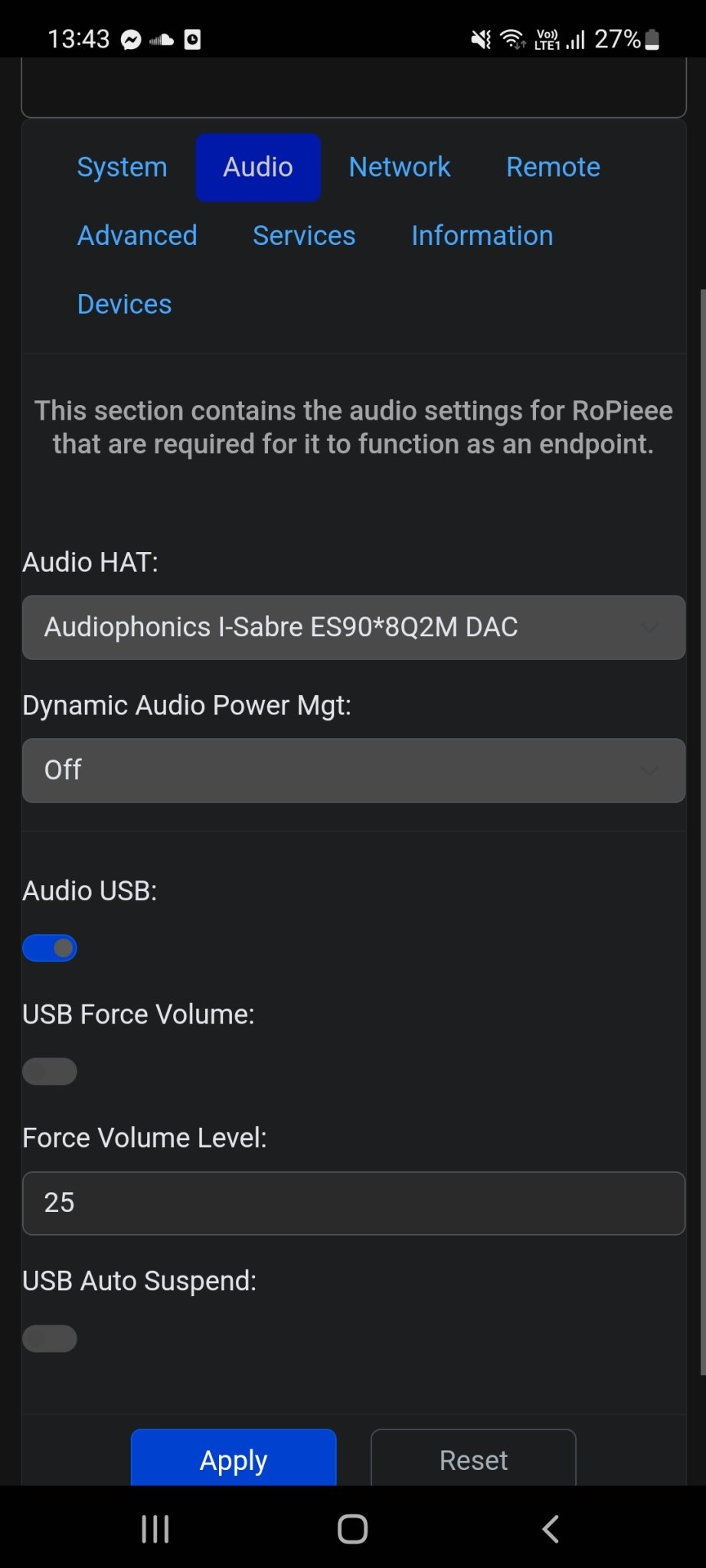Go to the Remote tab

pos(553,167)
